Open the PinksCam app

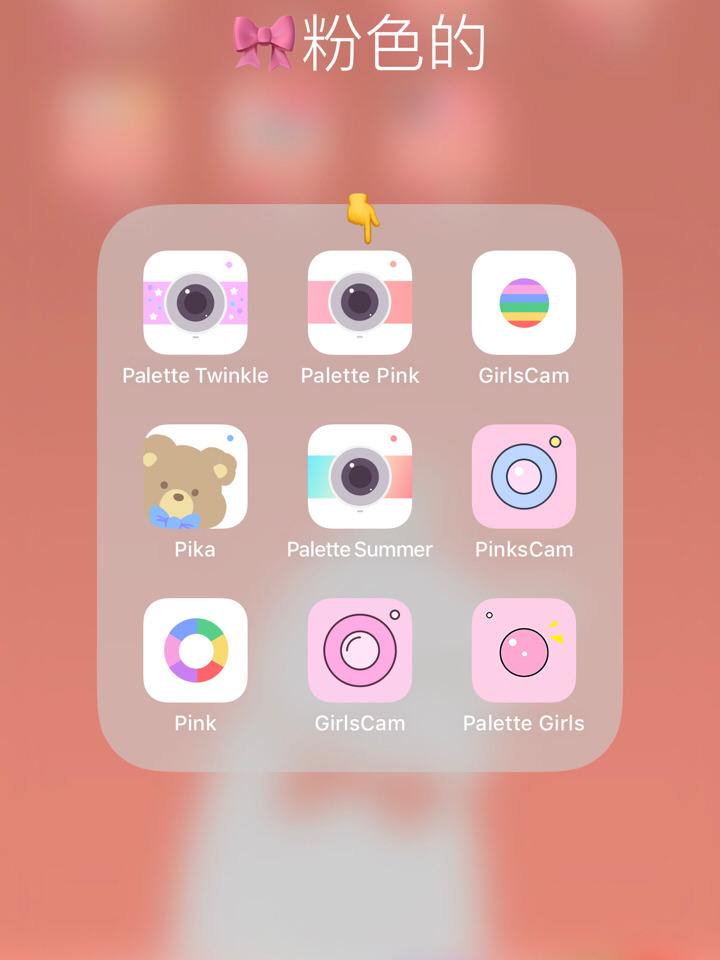(x=524, y=476)
